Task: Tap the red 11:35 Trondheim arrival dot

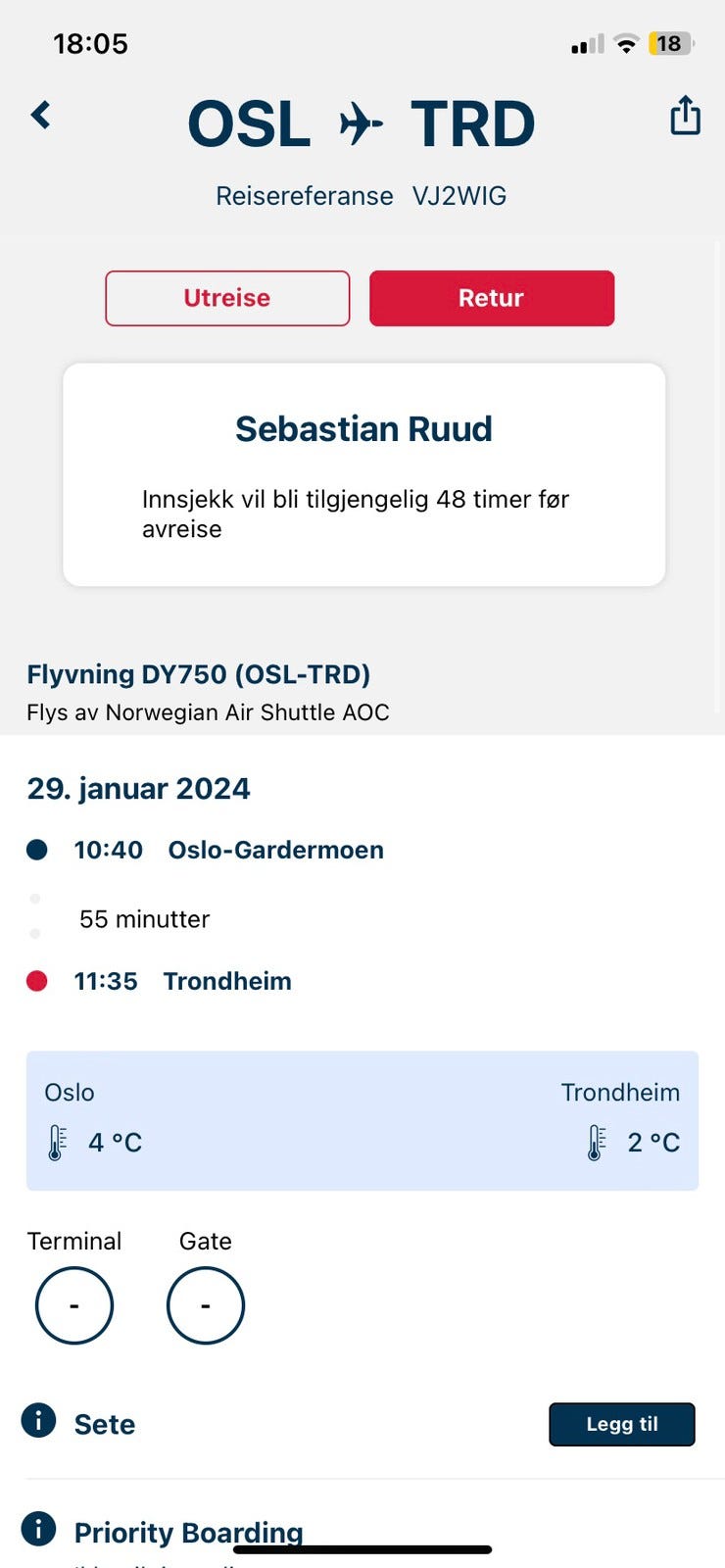Action: tap(36, 980)
